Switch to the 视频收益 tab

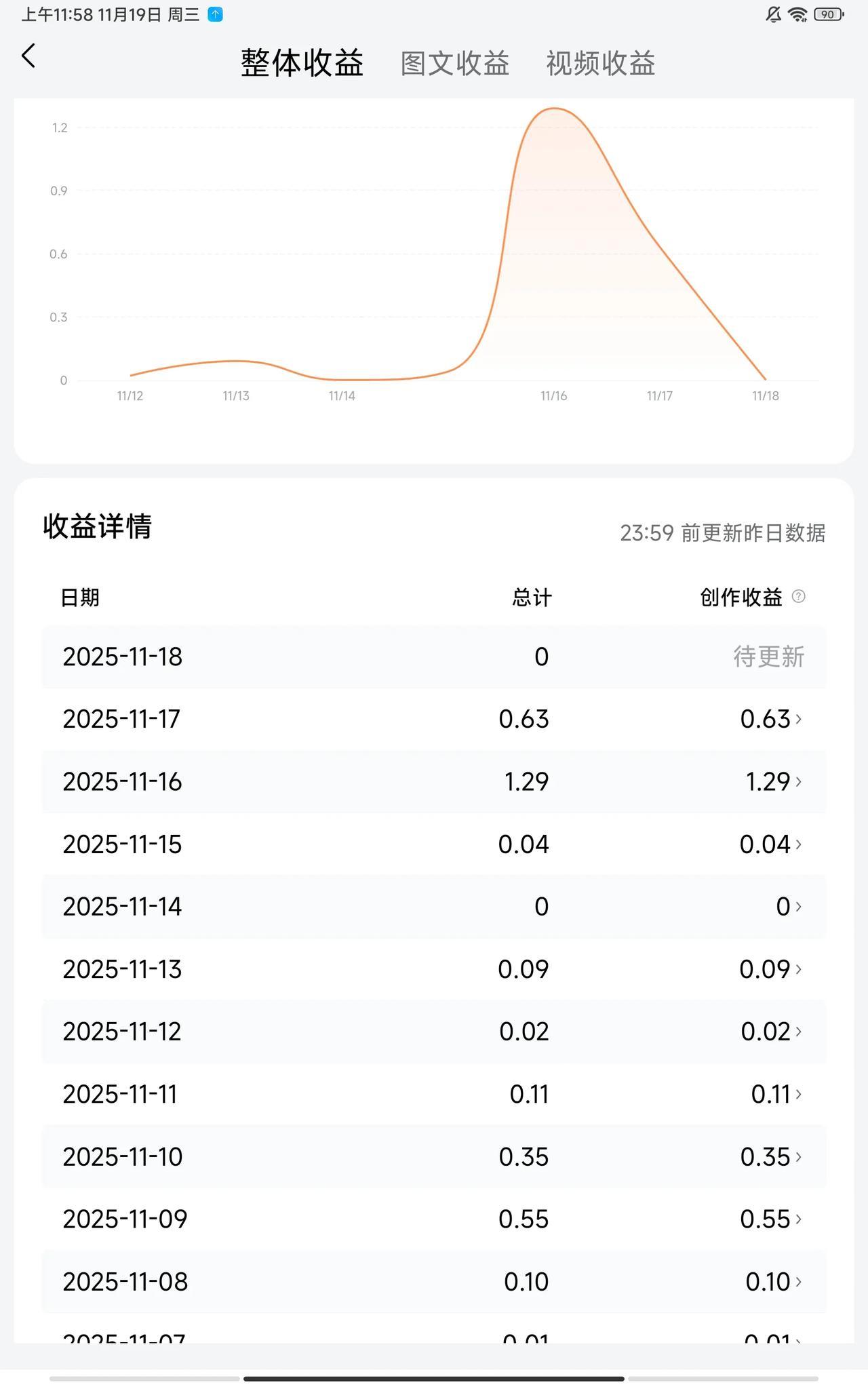click(x=599, y=64)
